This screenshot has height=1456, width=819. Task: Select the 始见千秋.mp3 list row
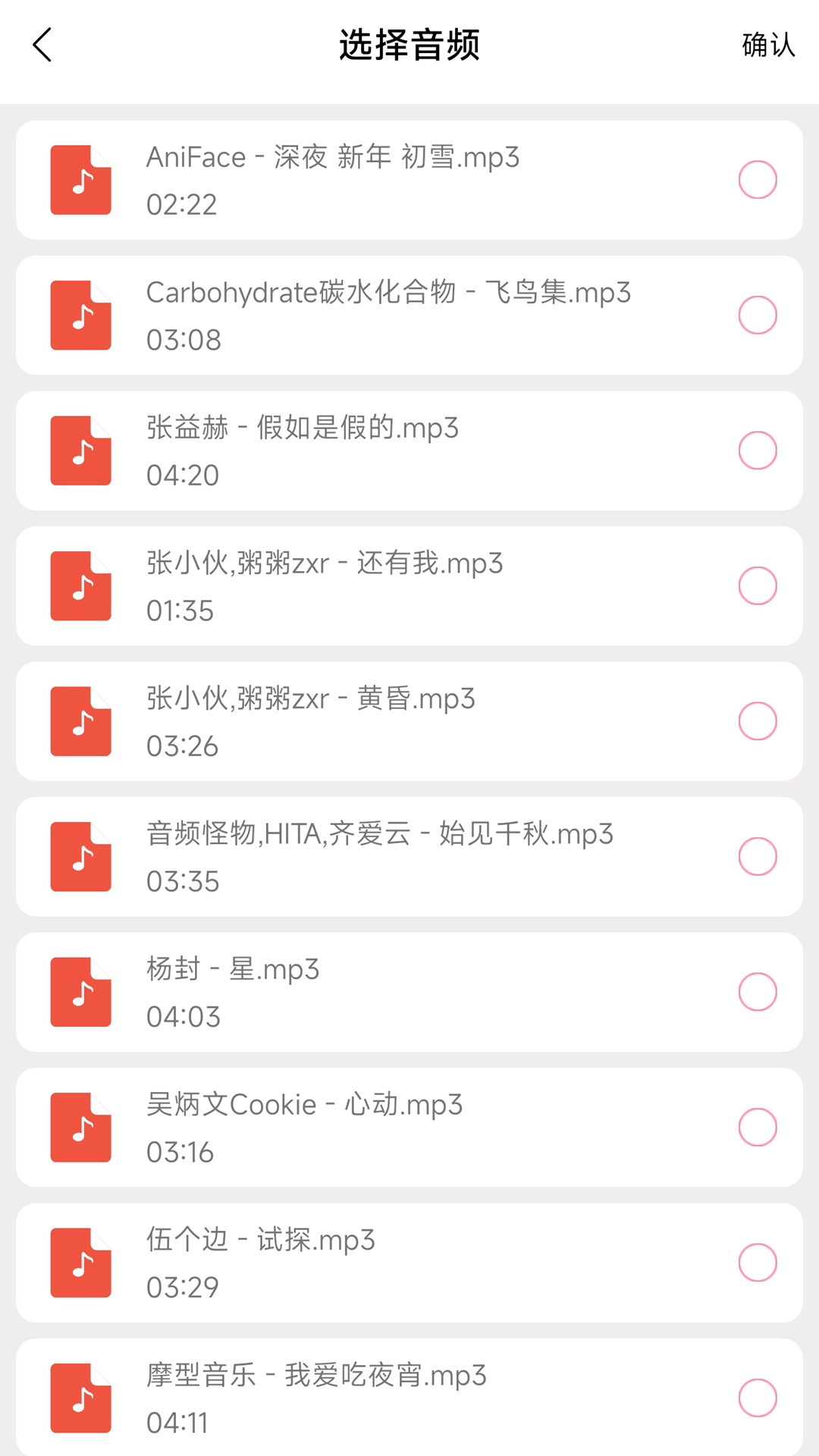[x=409, y=856]
